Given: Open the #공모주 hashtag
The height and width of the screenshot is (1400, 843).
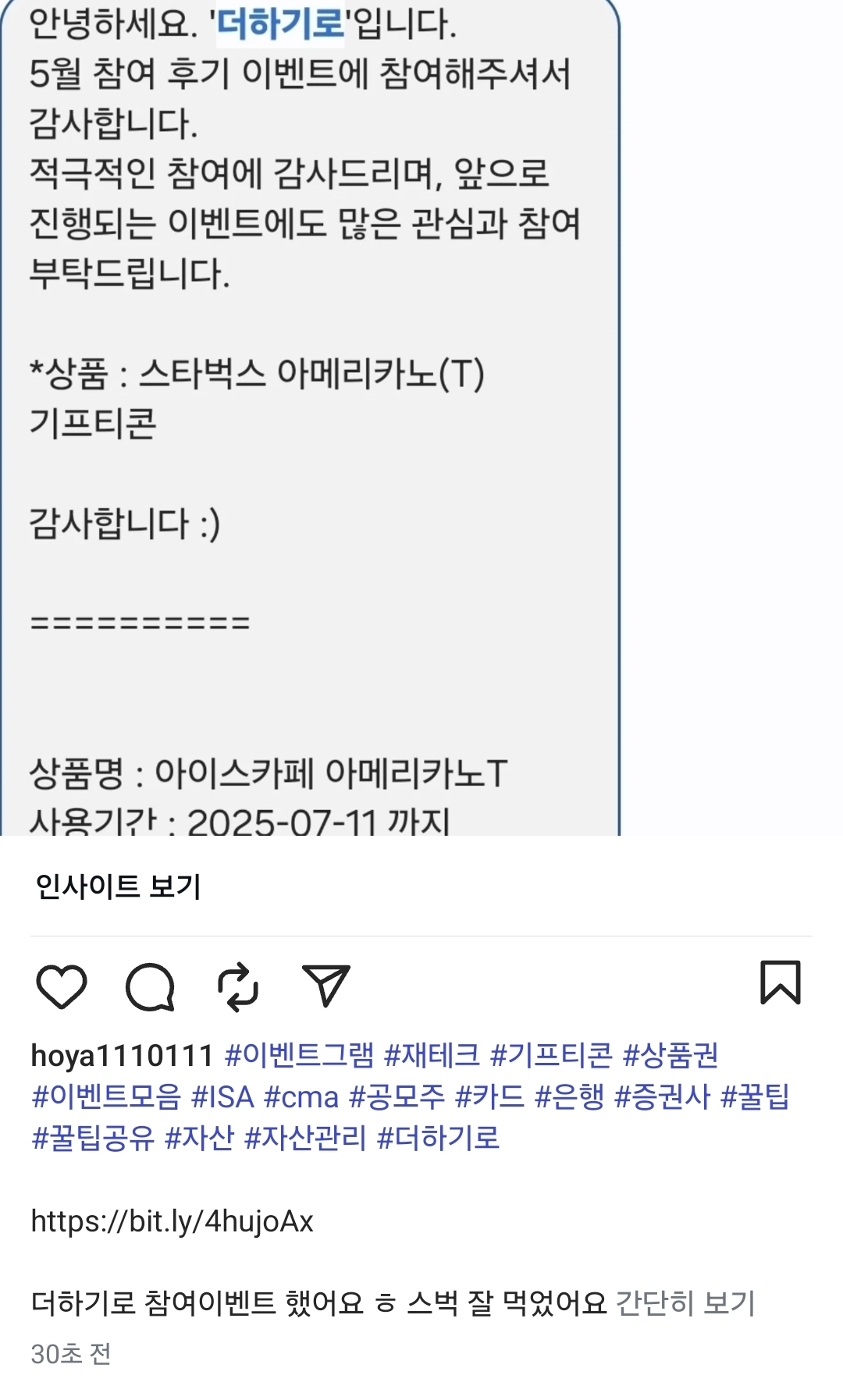Looking at the screenshot, I should pos(397,1097).
